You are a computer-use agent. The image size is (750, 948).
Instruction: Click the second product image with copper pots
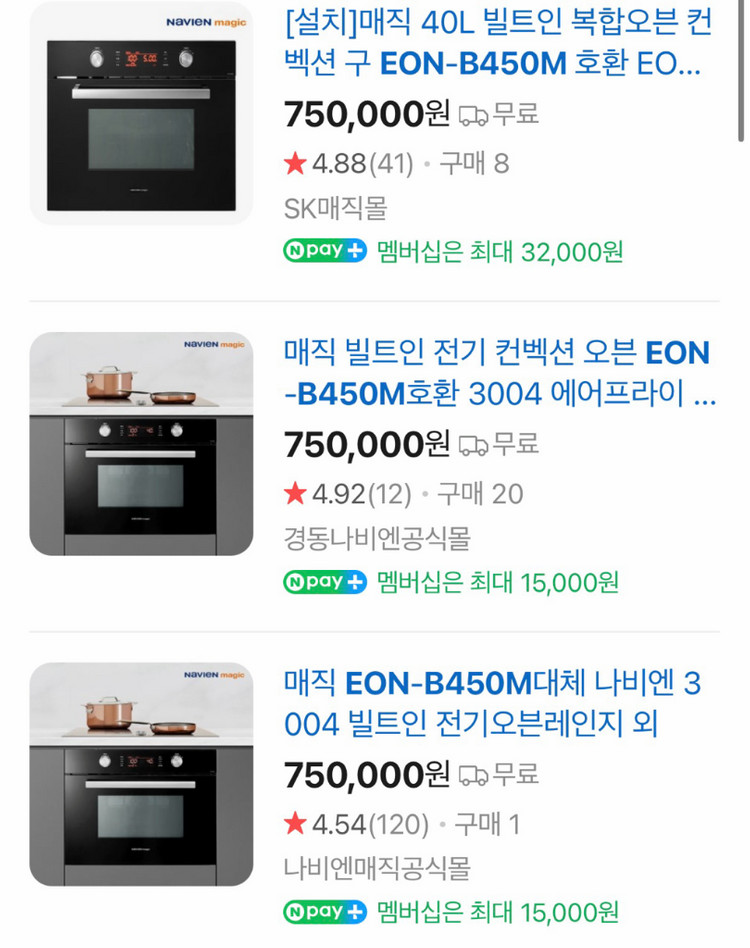click(140, 443)
